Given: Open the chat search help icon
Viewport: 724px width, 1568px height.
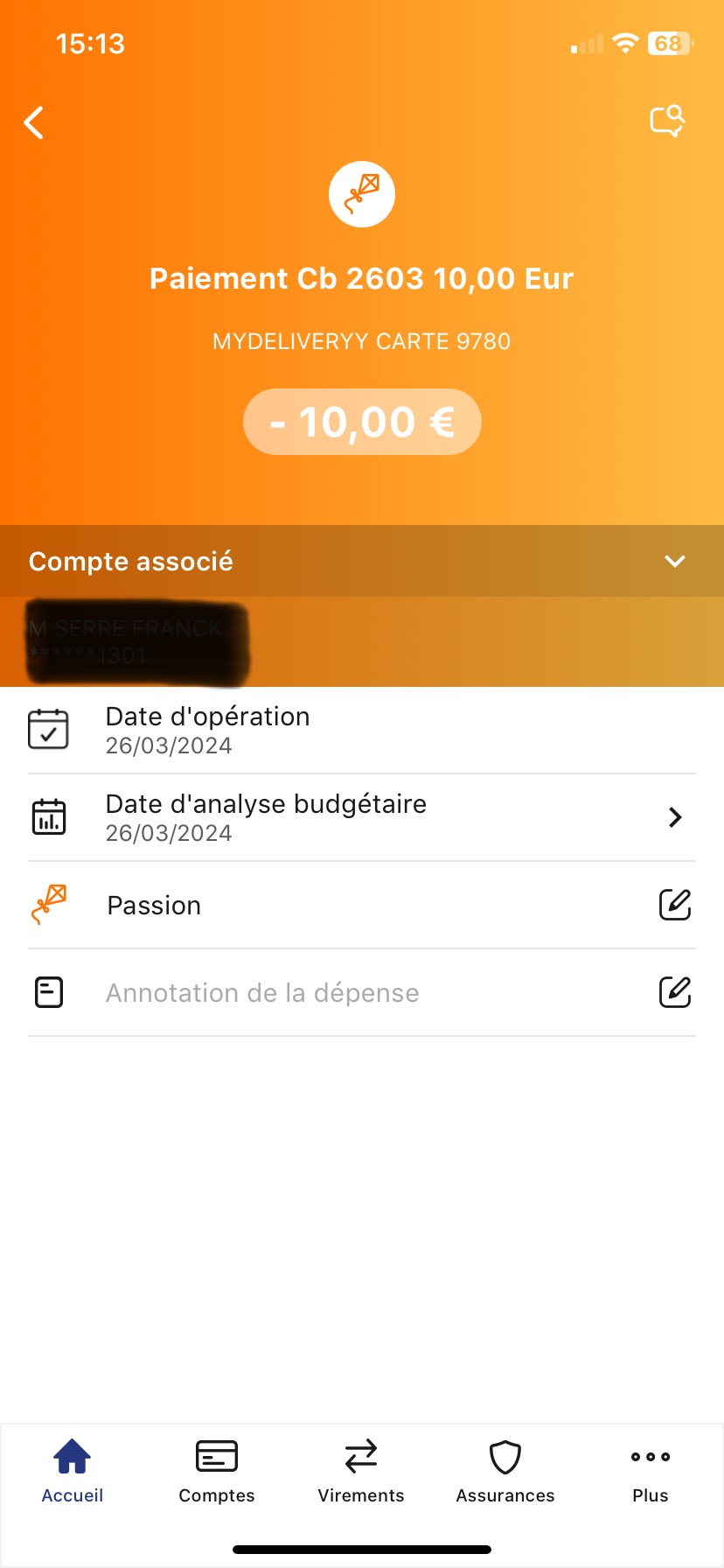Looking at the screenshot, I should tap(667, 122).
